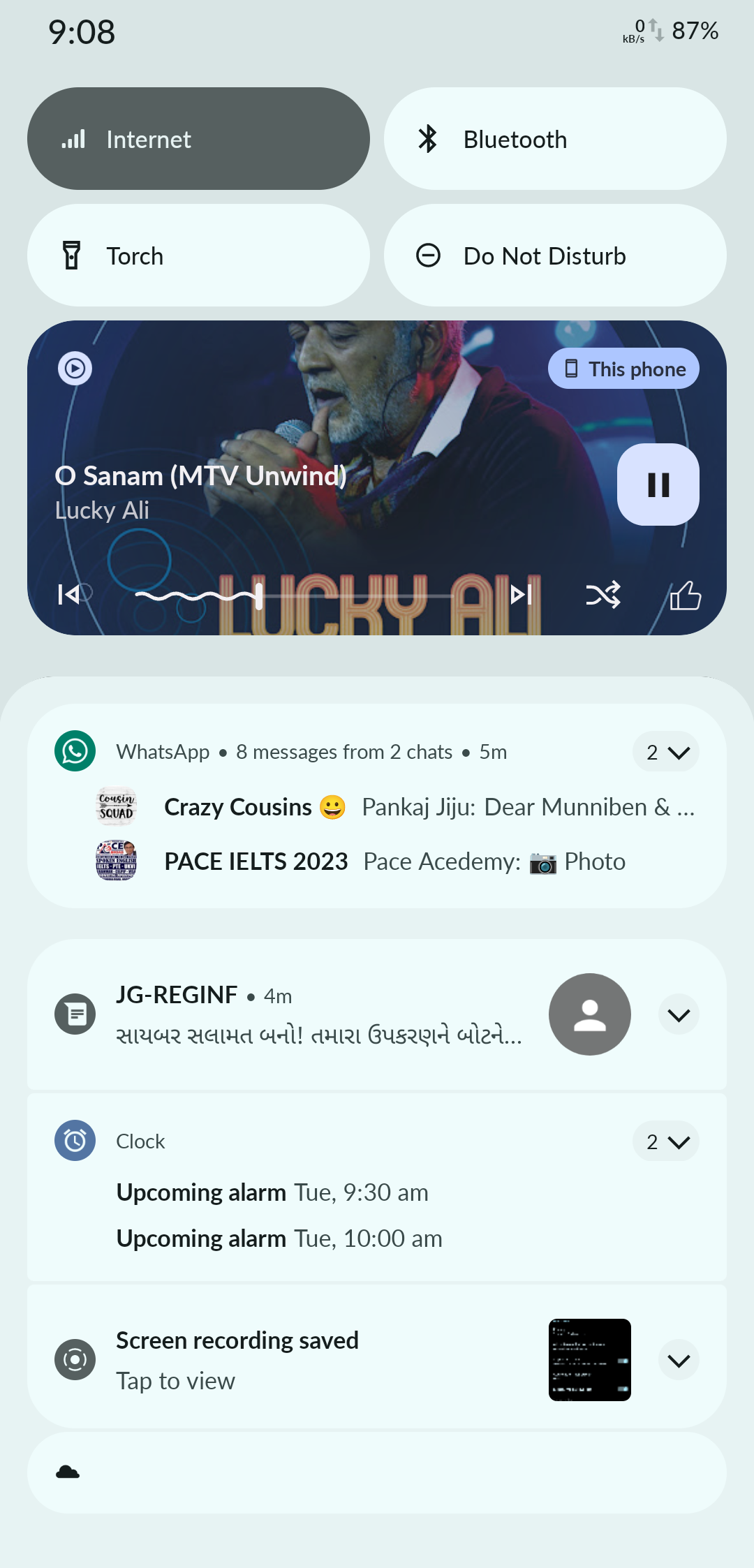Toggle the Internet quick setting tile
This screenshot has width=754, height=1568.
(x=198, y=139)
